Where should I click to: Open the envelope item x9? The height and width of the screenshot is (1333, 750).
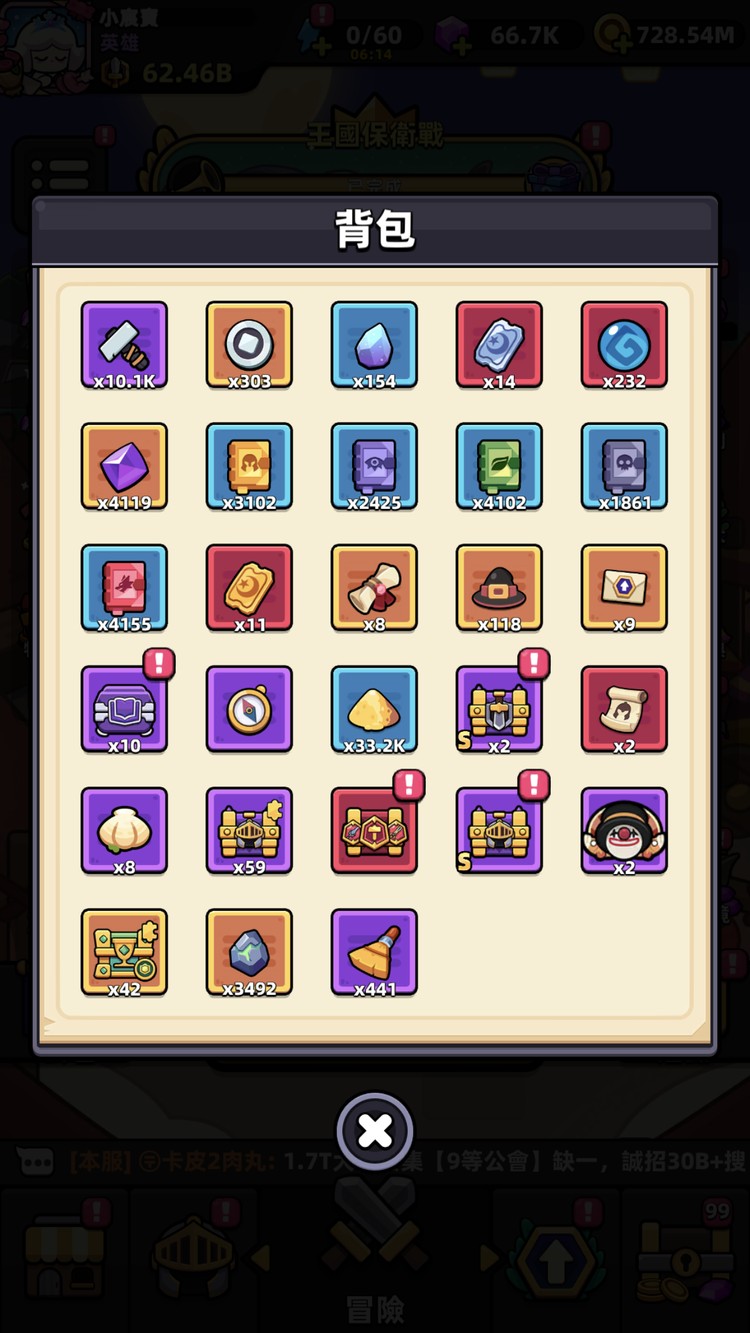pos(624,588)
